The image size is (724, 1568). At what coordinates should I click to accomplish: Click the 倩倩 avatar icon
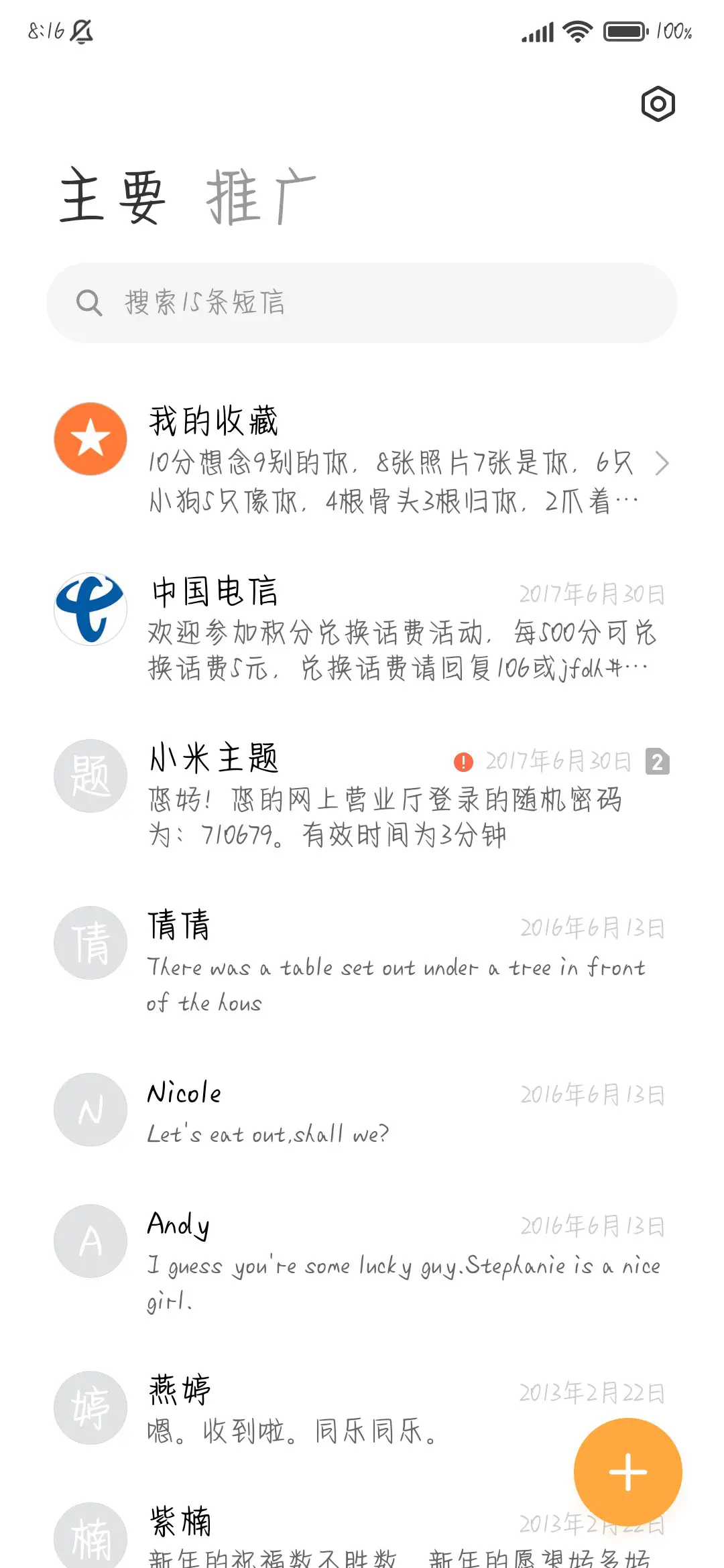coord(90,942)
